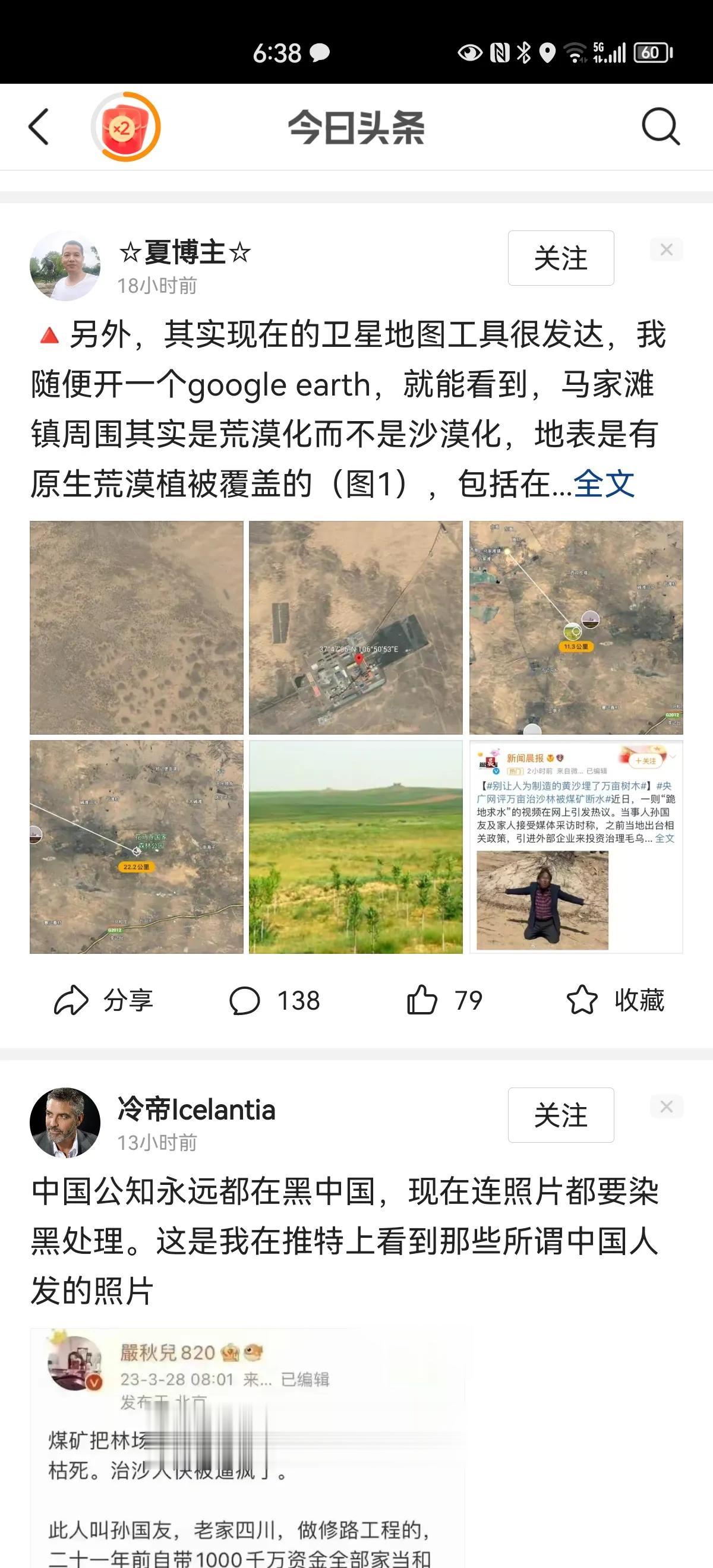Open the image with the red location pin
713x1568 pixels.
[x=355, y=628]
